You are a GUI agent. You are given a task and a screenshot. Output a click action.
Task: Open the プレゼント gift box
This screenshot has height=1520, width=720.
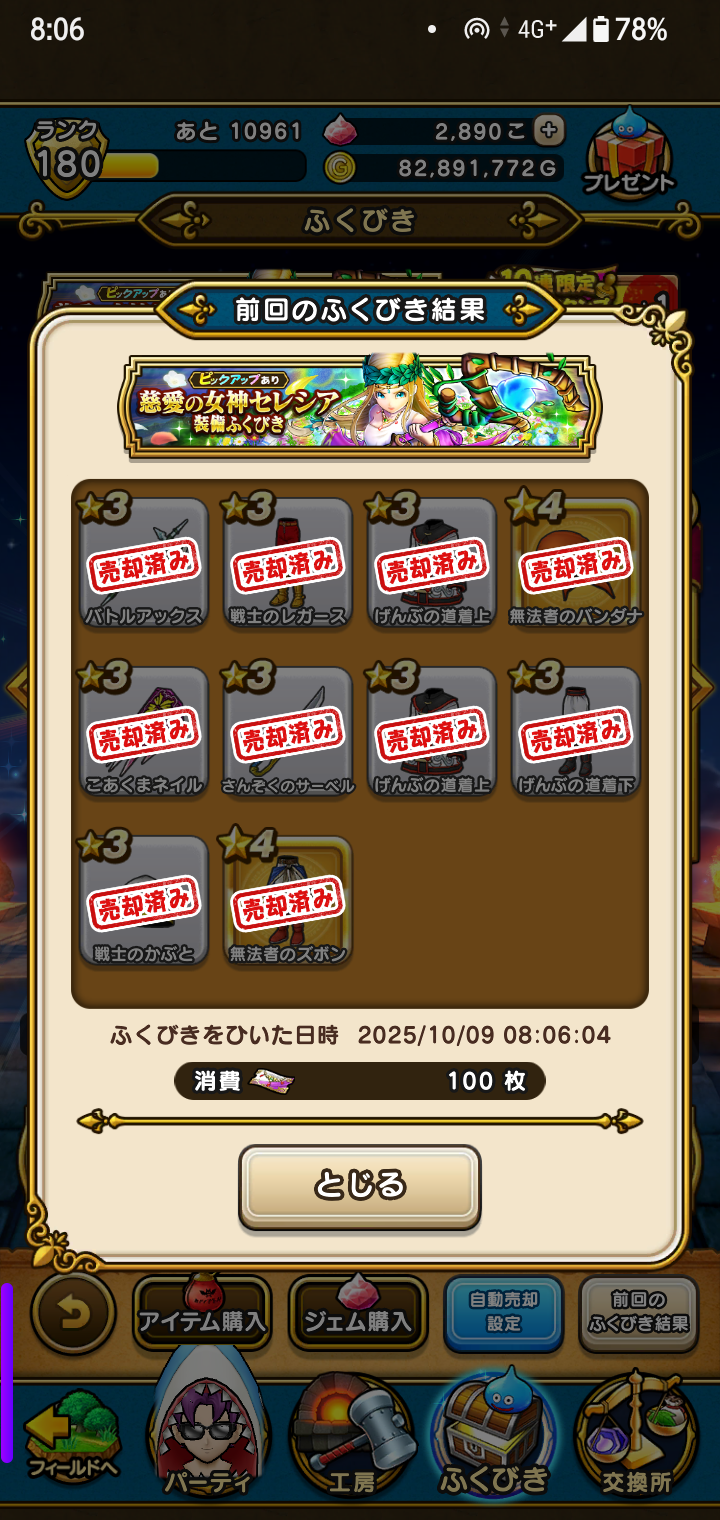click(x=629, y=153)
